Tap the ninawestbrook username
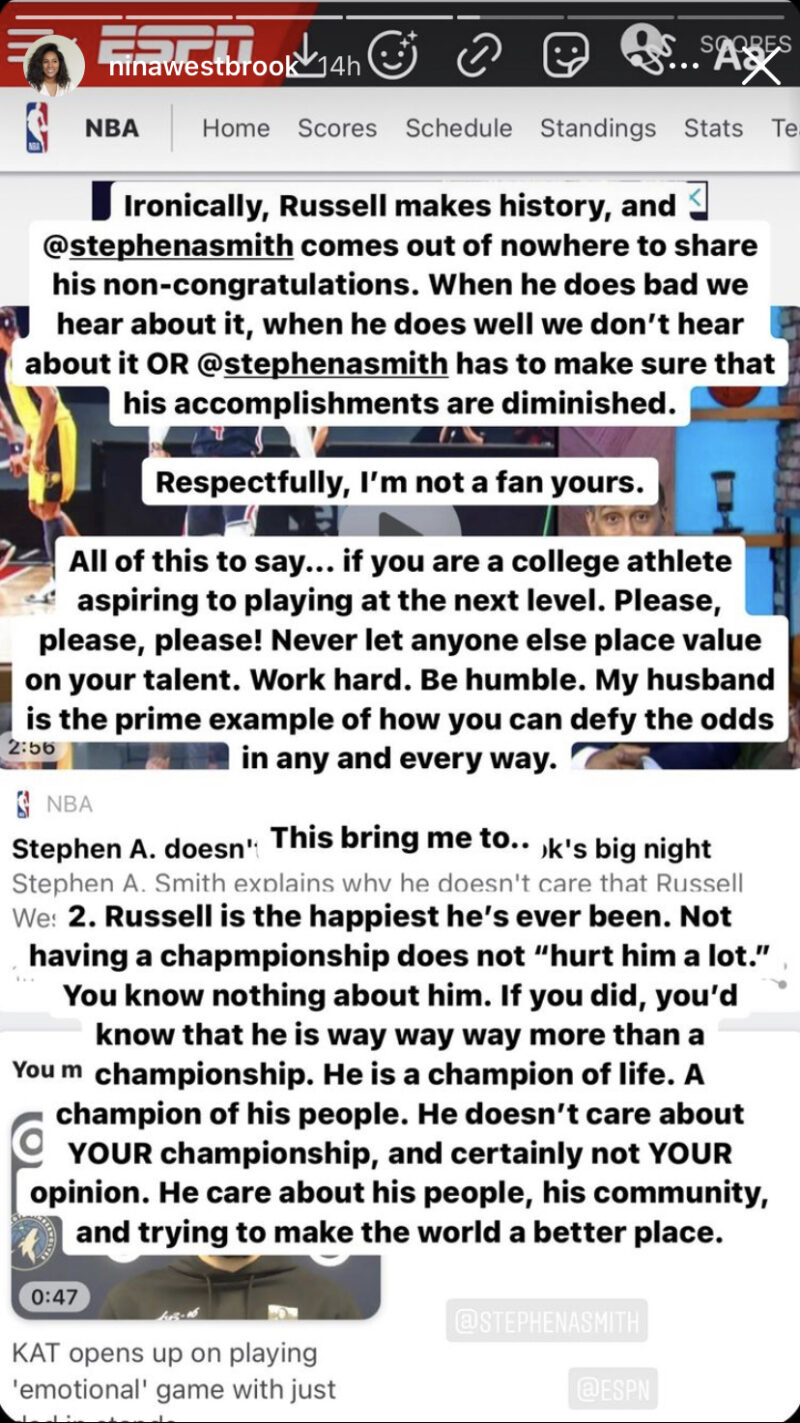800x1423 pixels. (204, 66)
